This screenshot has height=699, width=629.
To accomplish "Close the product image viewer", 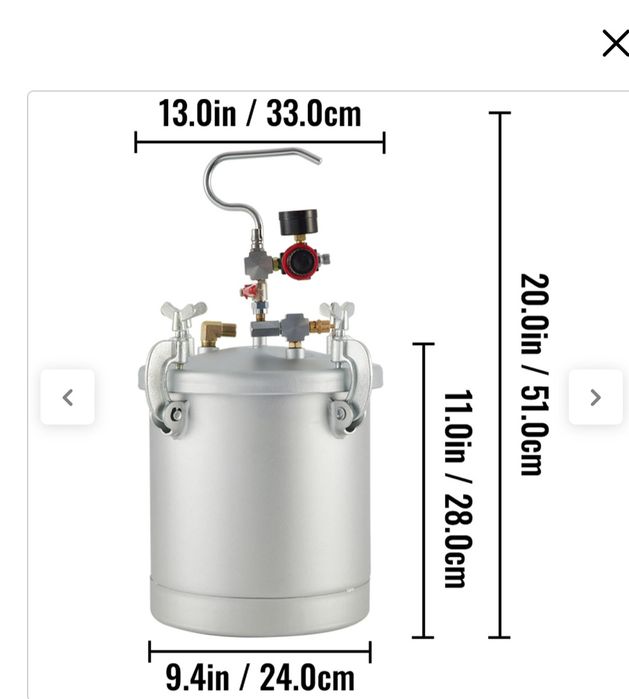I will click(614, 44).
